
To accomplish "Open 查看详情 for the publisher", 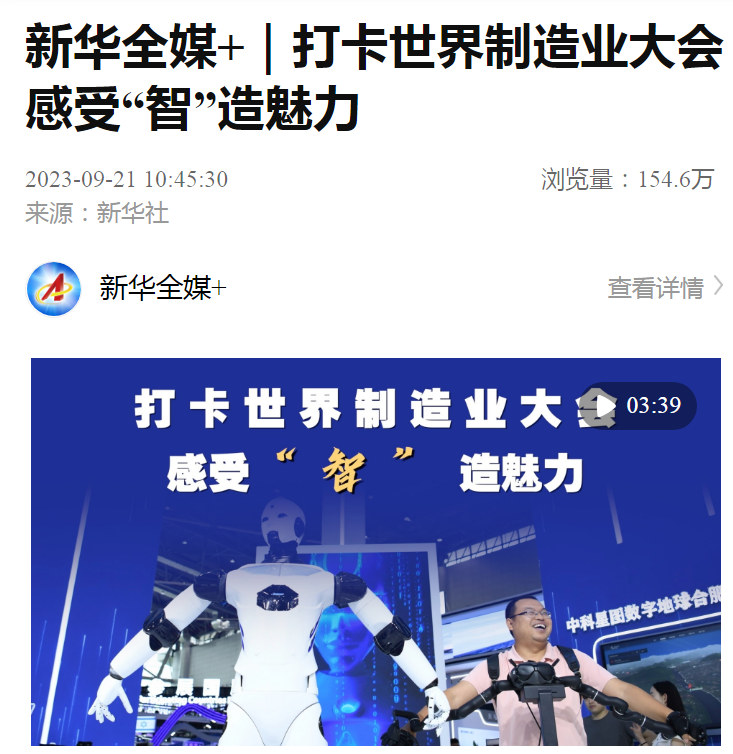I will [x=664, y=289].
